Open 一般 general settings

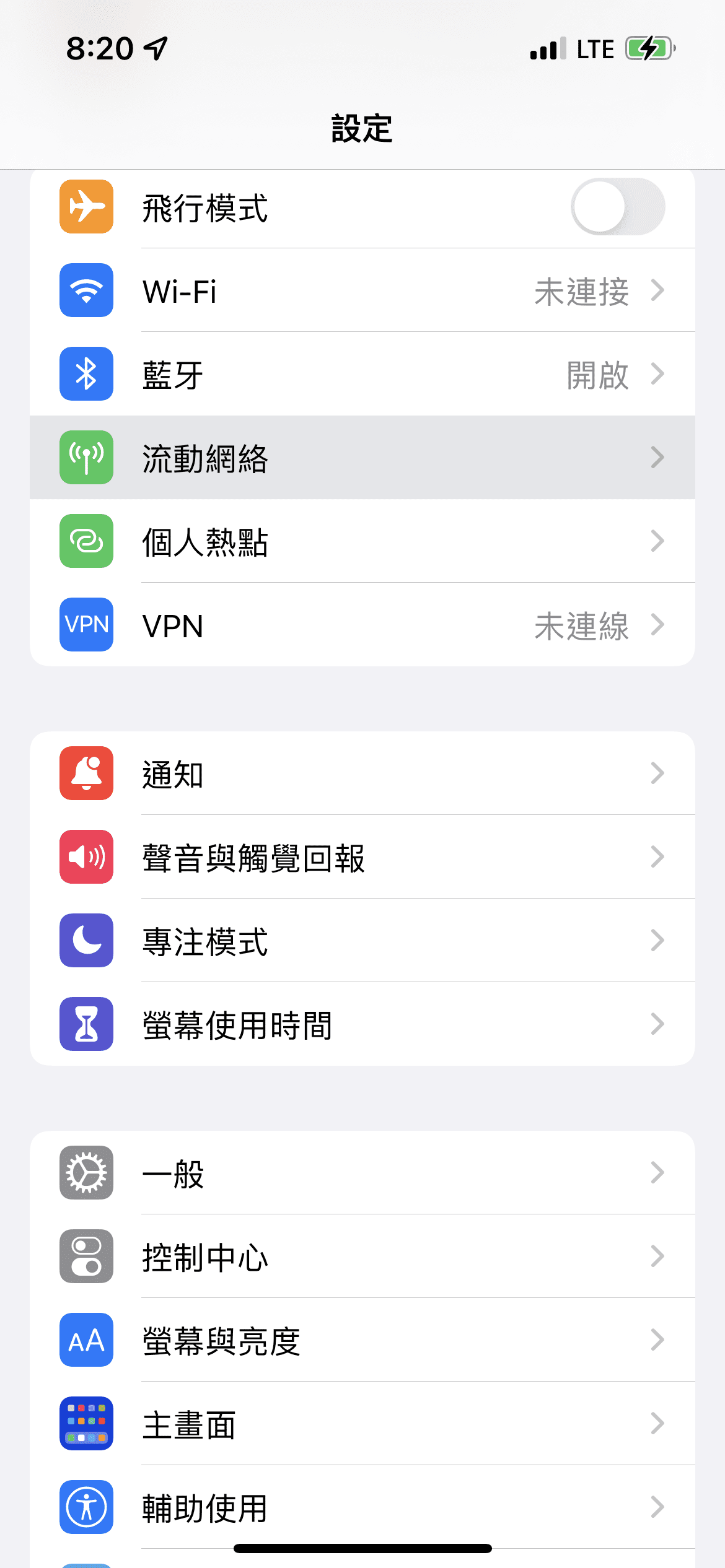(x=362, y=1173)
